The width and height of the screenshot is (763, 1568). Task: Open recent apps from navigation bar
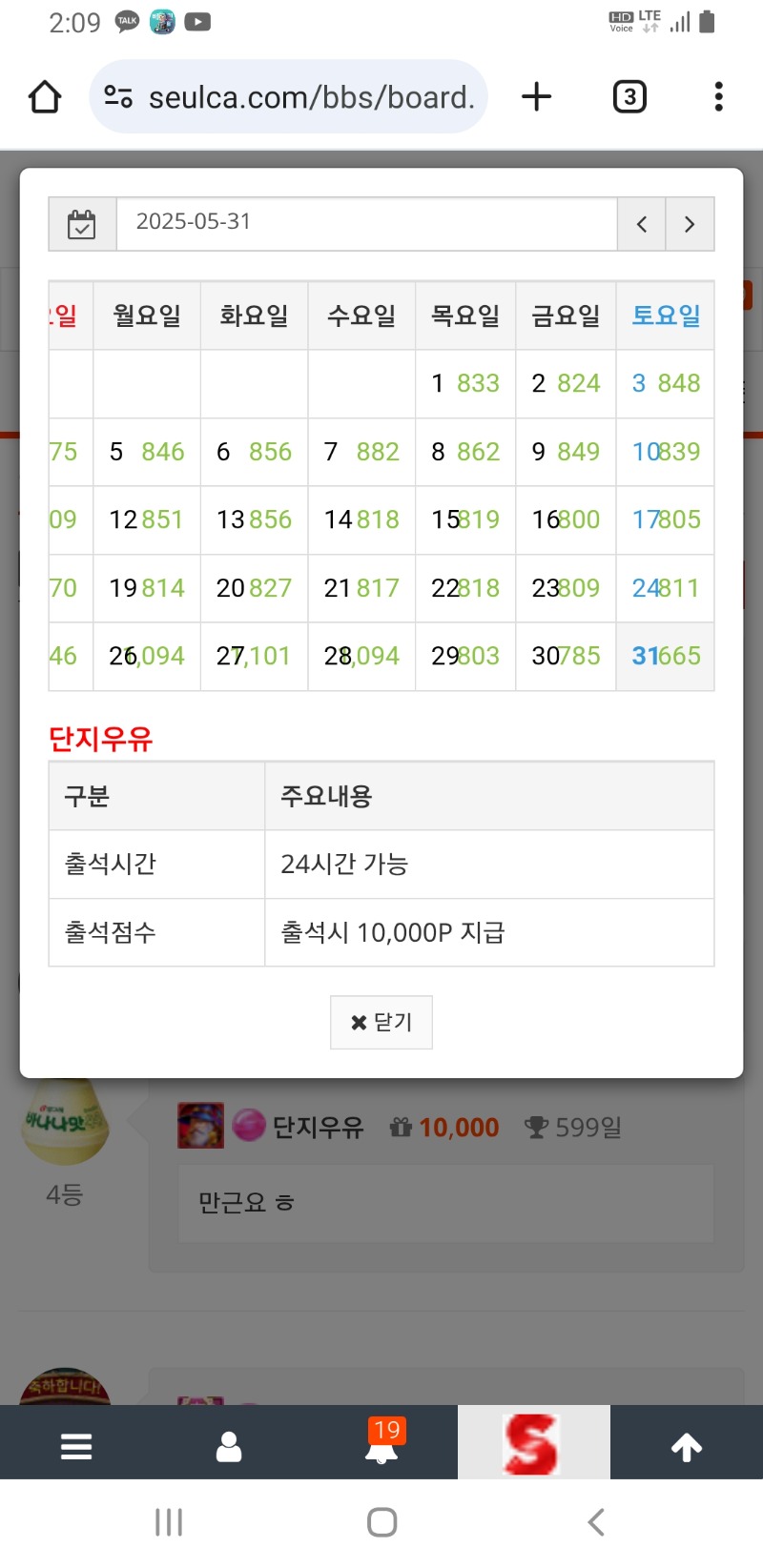point(169,1522)
